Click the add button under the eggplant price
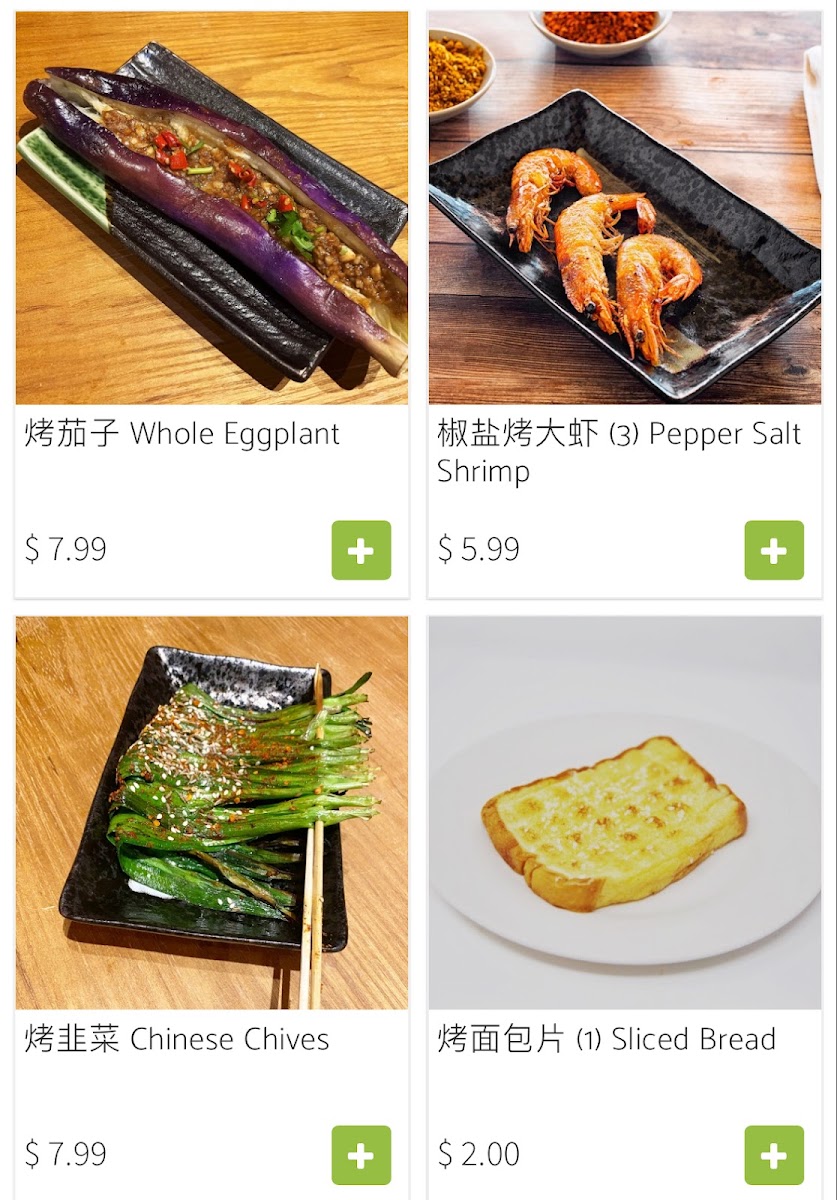The height and width of the screenshot is (1200, 837). pyautogui.click(x=361, y=550)
